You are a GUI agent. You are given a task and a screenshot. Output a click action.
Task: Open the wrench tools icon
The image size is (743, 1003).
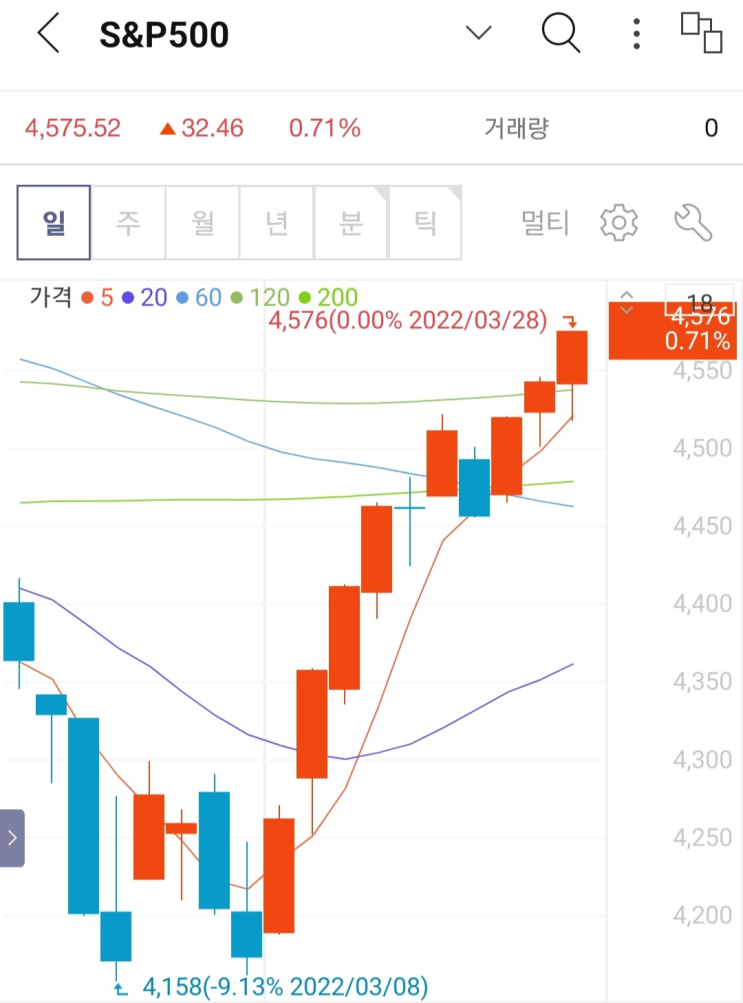coord(693,222)
